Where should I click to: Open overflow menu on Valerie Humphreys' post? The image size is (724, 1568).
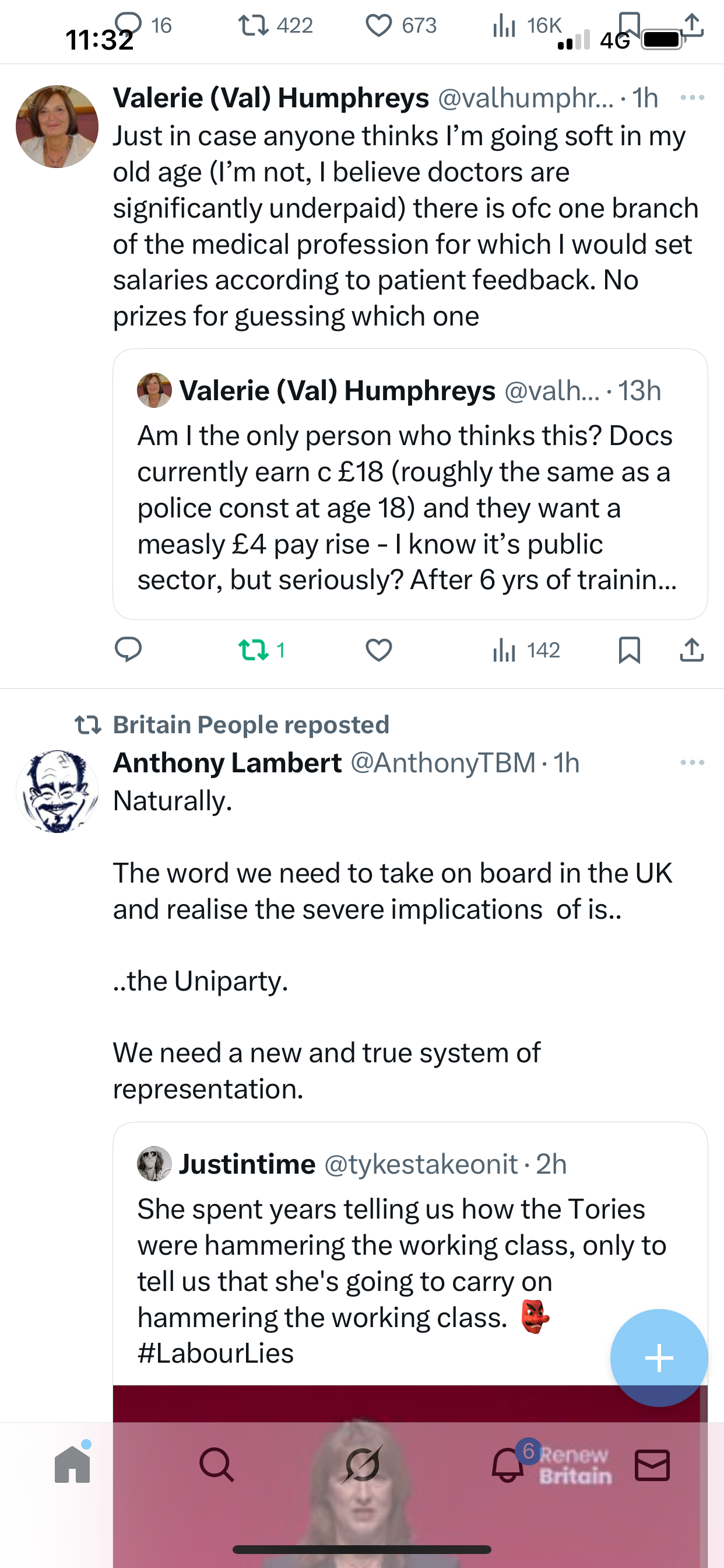(692, 98)
